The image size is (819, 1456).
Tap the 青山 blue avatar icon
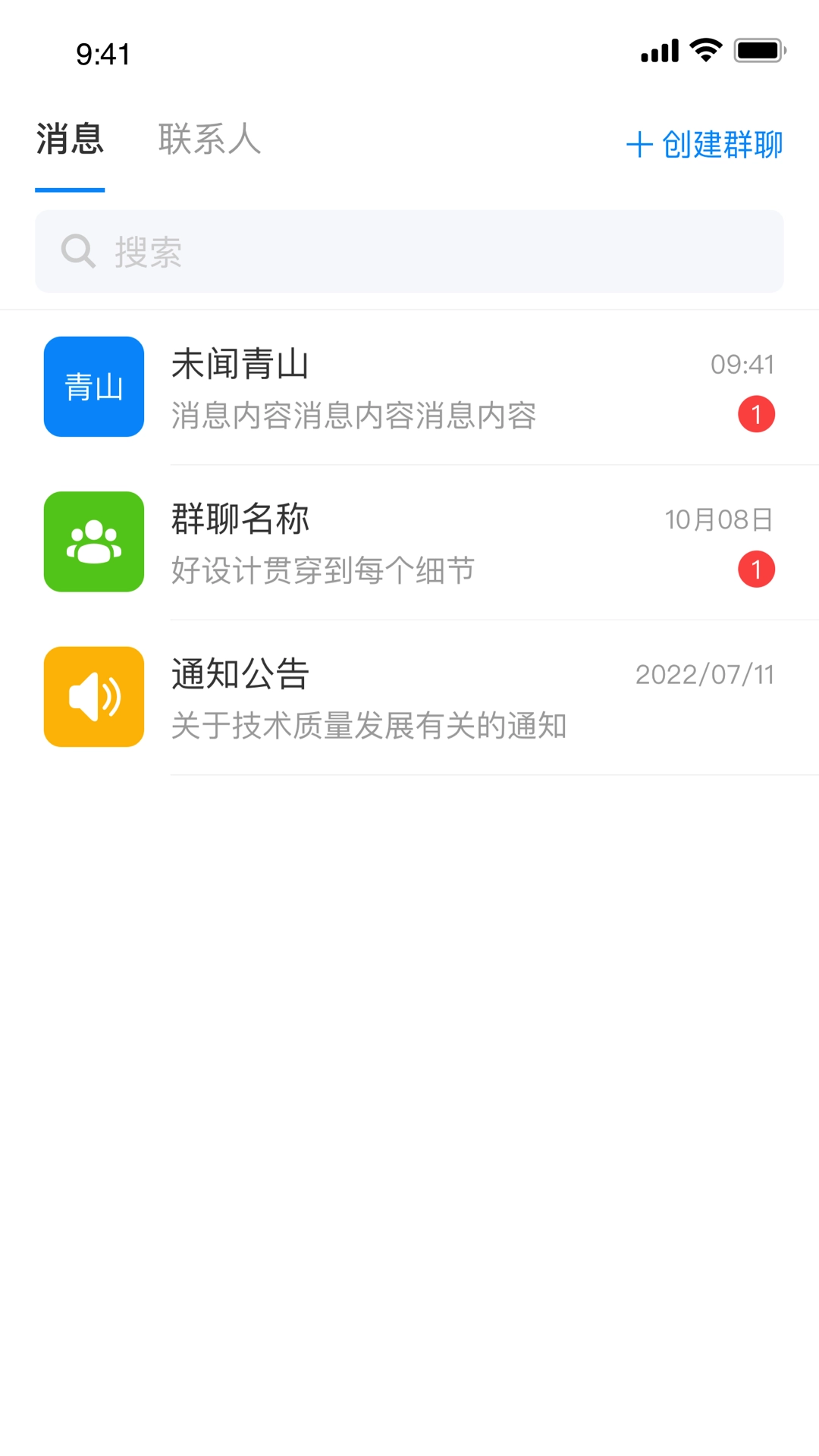click(x=93, y=387)
